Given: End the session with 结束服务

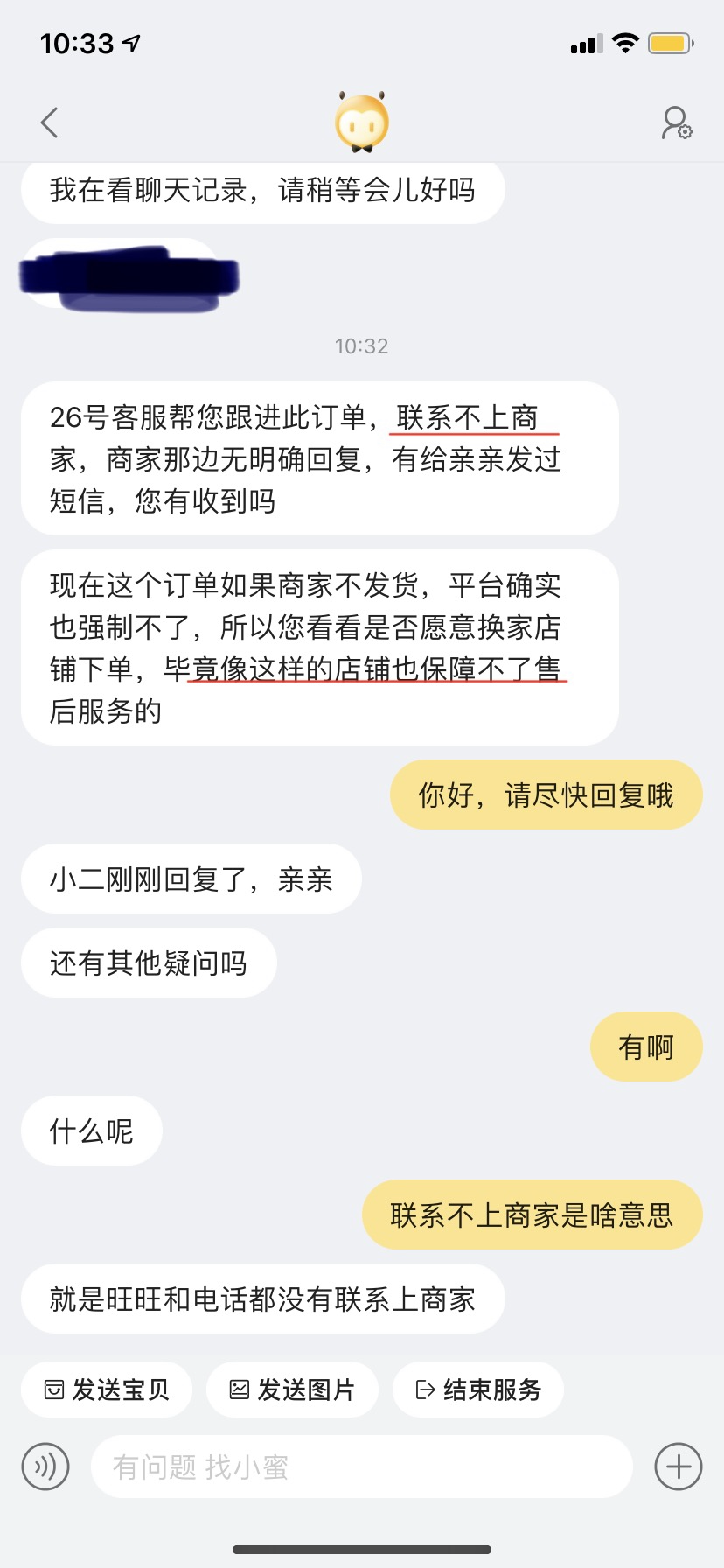Looking at the screenshot, I should [478, 1389].
